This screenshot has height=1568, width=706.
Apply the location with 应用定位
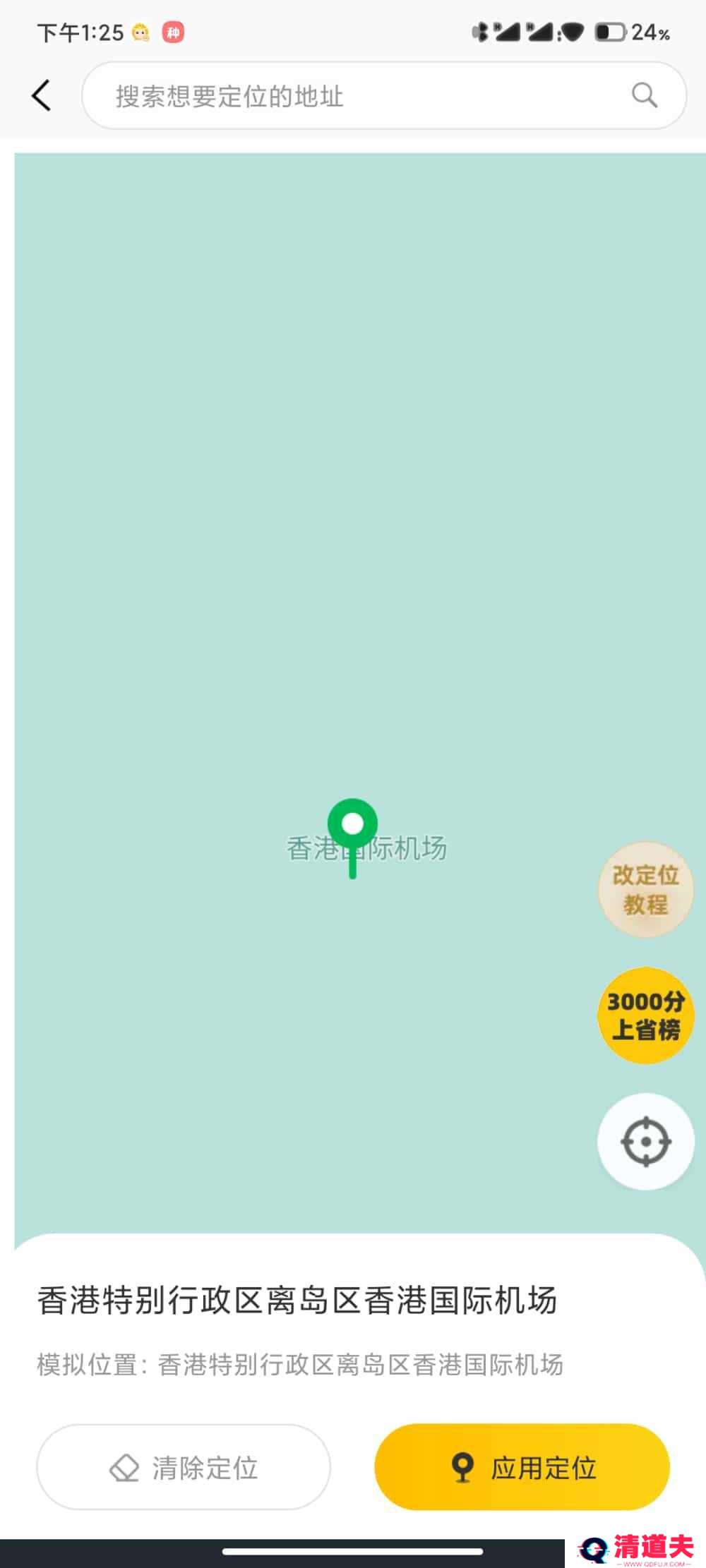pyautogui.click(x=522, y=1466)
